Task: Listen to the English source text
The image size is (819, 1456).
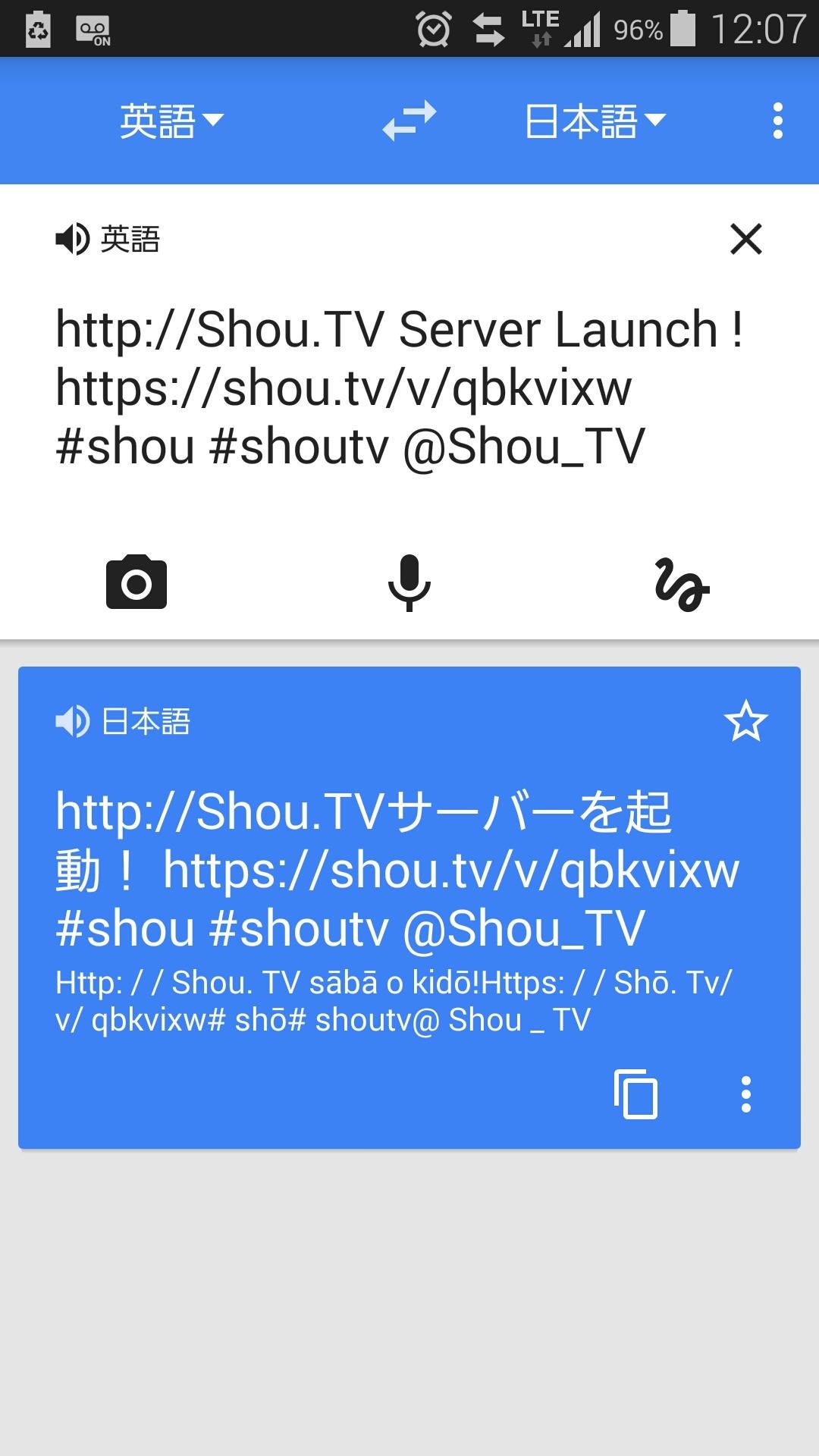Action: click(73, 240)
